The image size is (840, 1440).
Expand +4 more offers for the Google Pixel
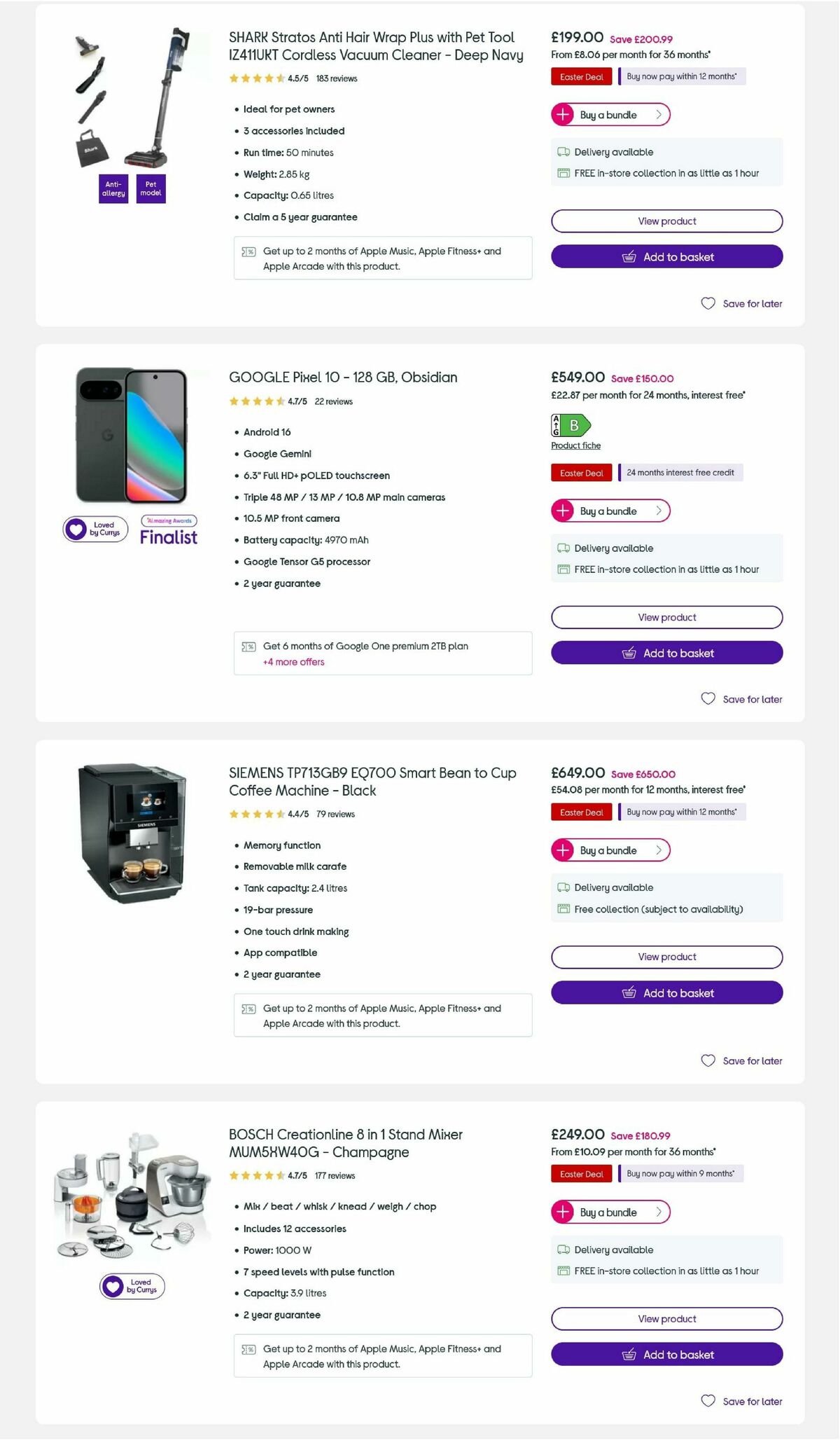tap(292, 662)
